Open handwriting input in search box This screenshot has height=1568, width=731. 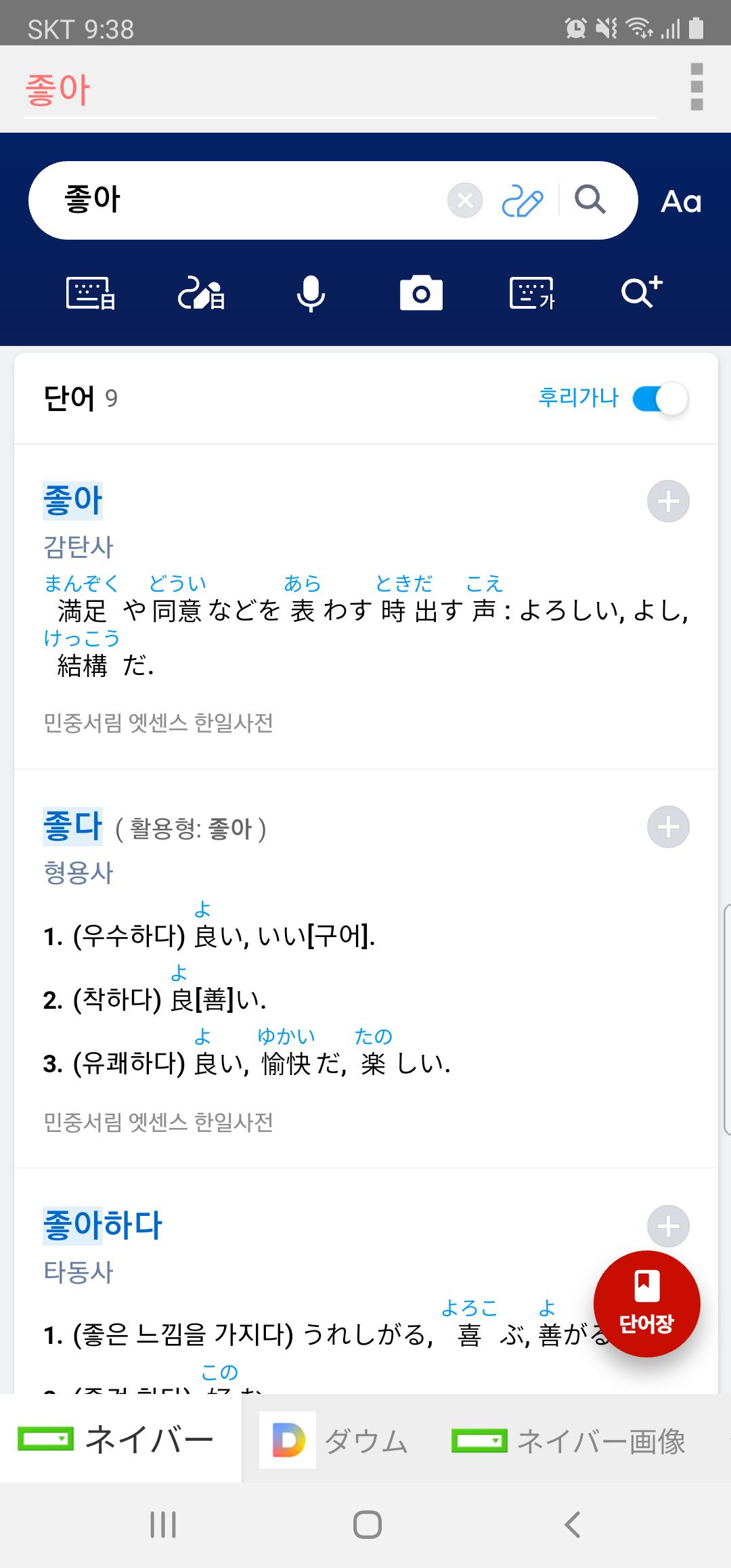coord(522,200)
